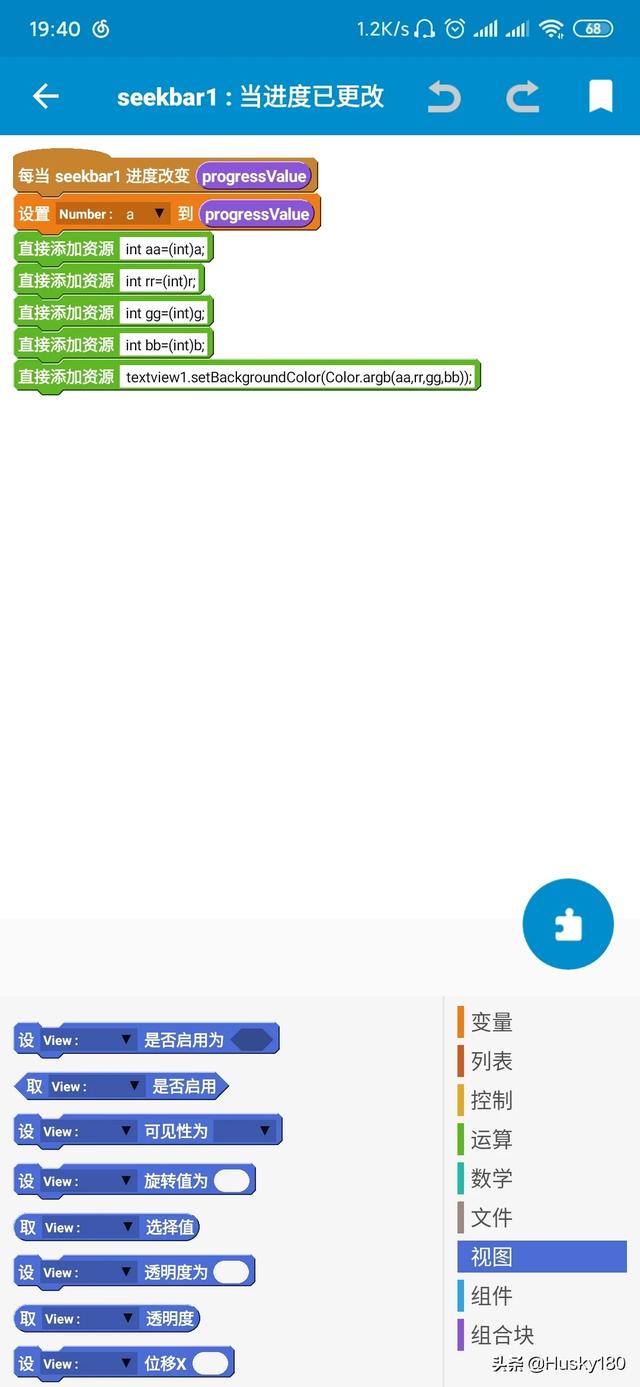Switch to the 文件 block category
This screenshot has height=1387, width=640.
point(491,1217)
